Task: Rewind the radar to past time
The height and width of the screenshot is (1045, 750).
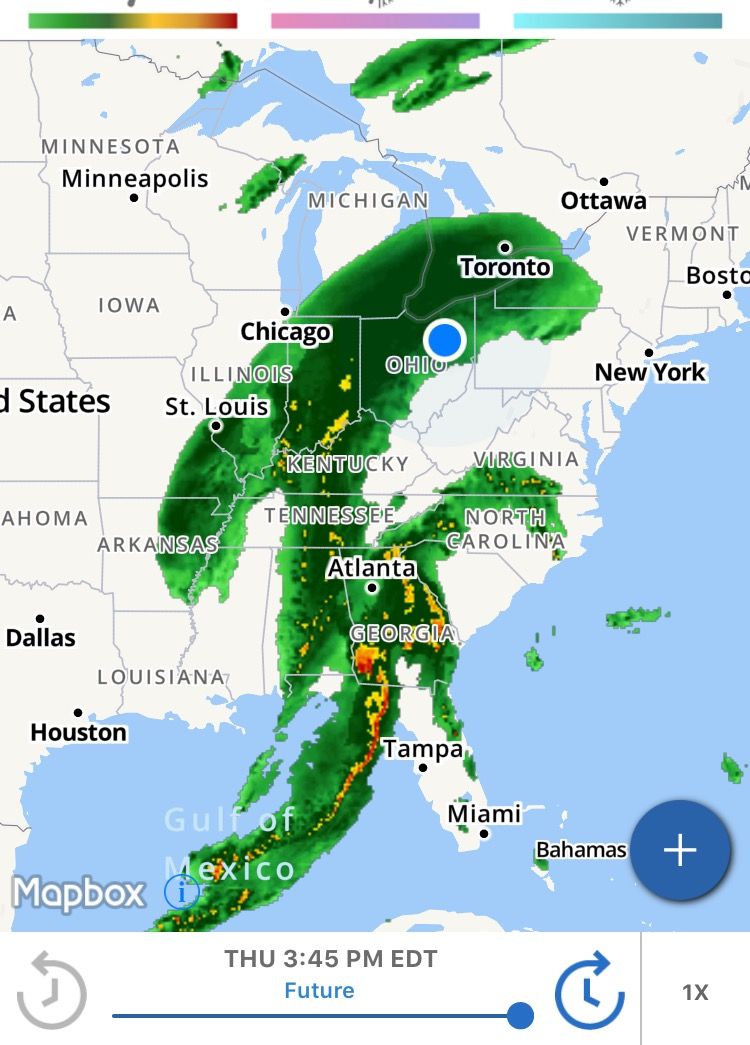Action: pyautogui.click(x=52, y=991)
